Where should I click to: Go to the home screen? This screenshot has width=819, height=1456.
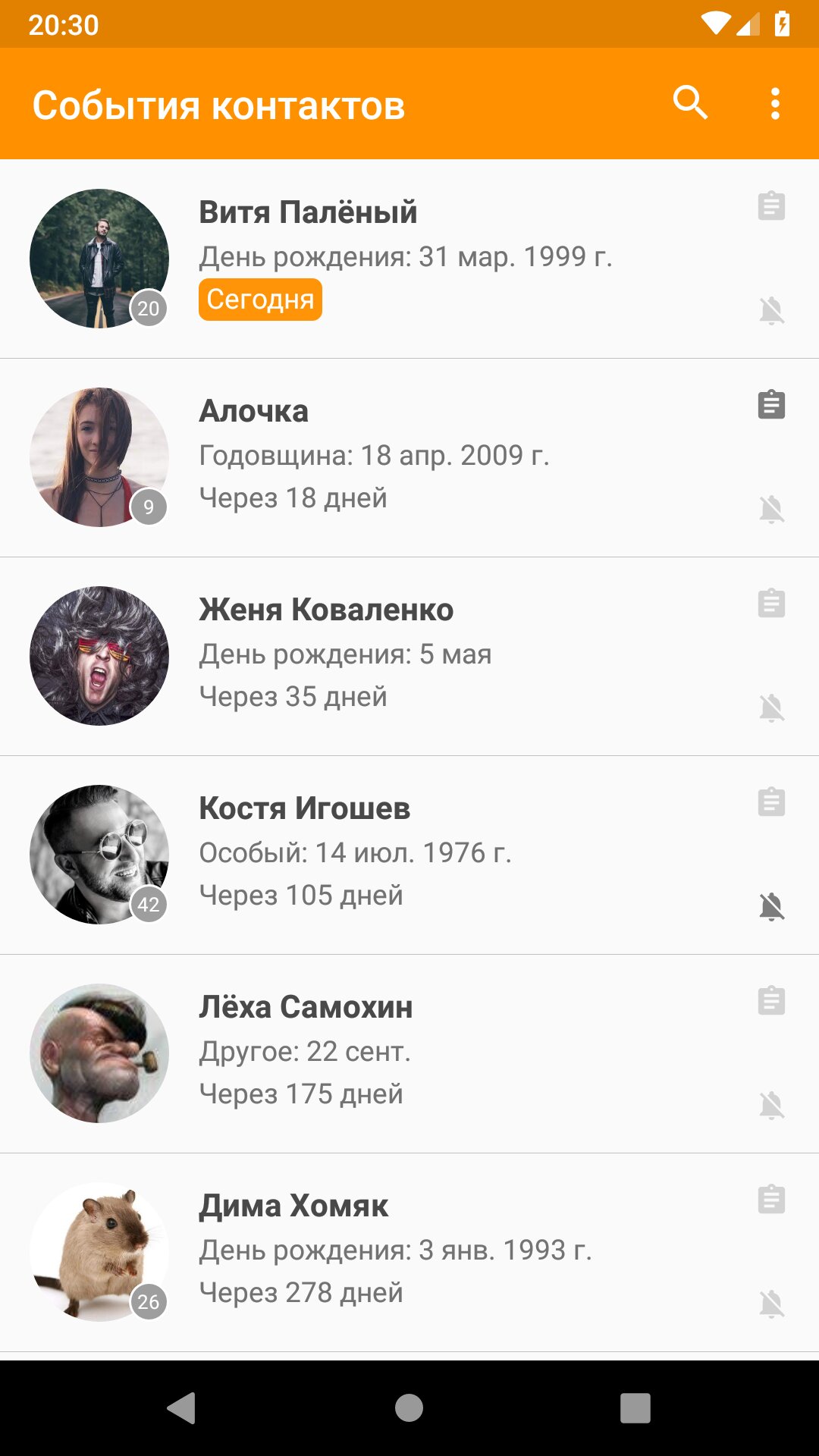pyautogui.click(x=409, y=1408)
